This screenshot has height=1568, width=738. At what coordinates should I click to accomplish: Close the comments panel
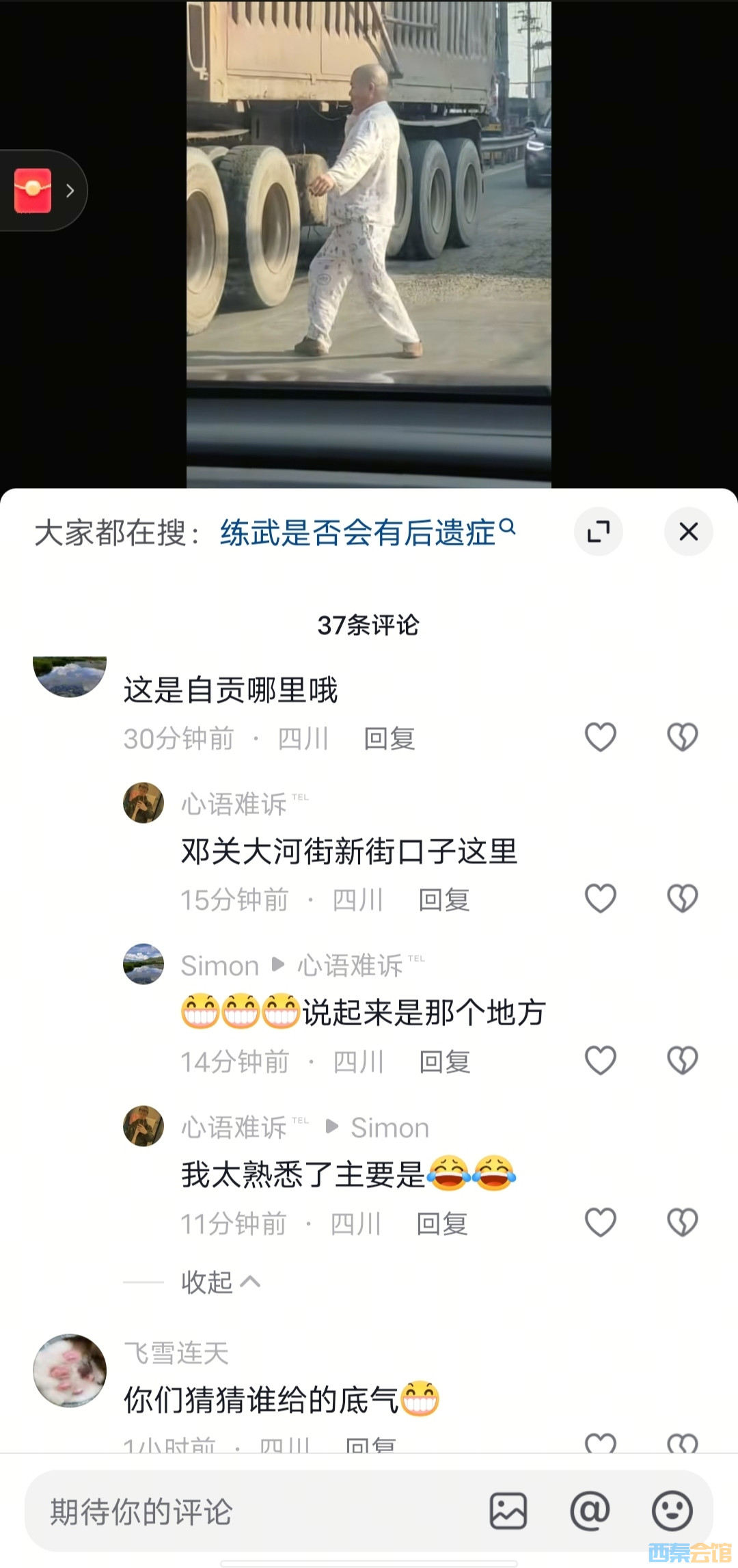coord(688,531)
